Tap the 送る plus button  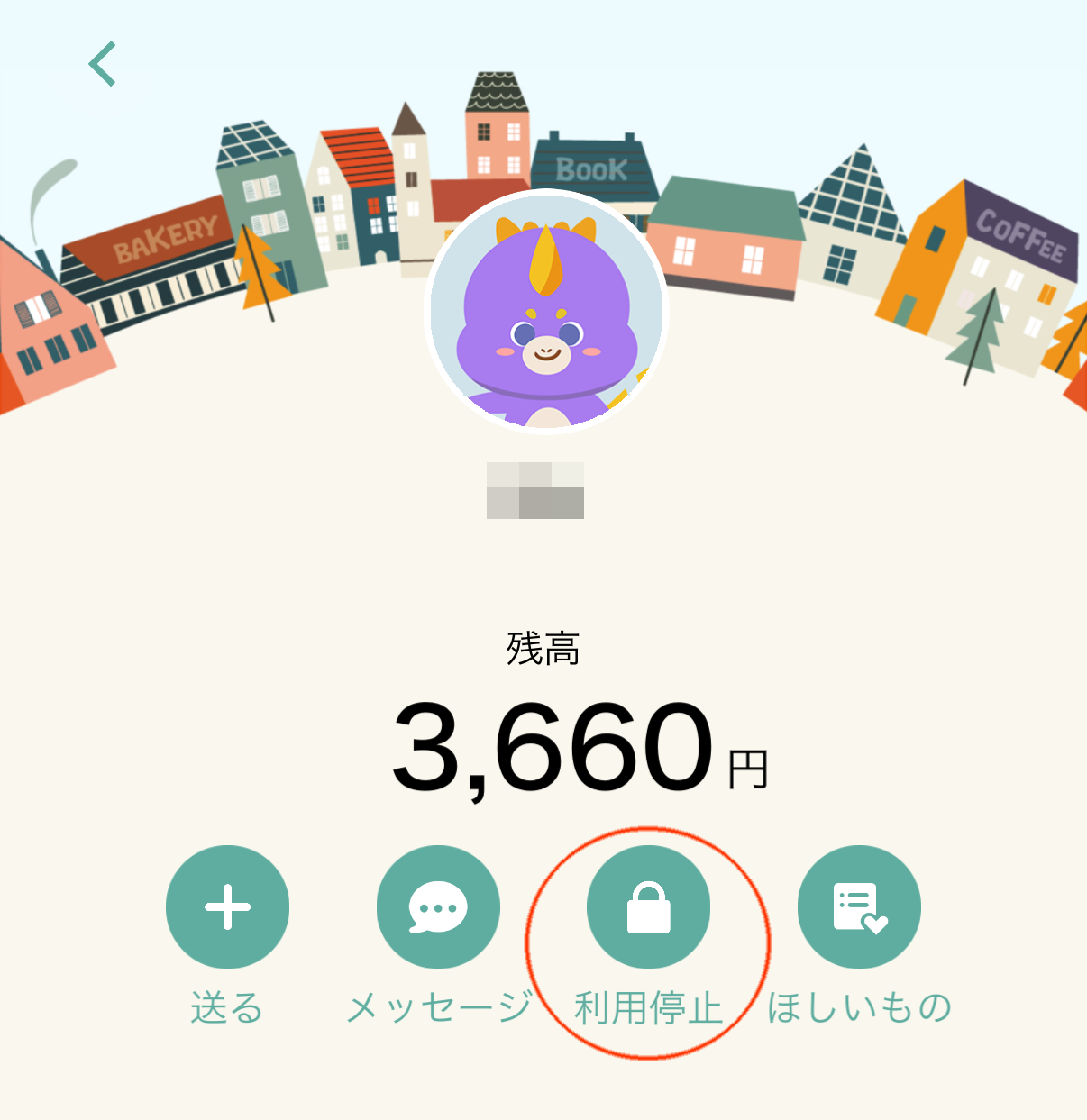tap(227, 906)
